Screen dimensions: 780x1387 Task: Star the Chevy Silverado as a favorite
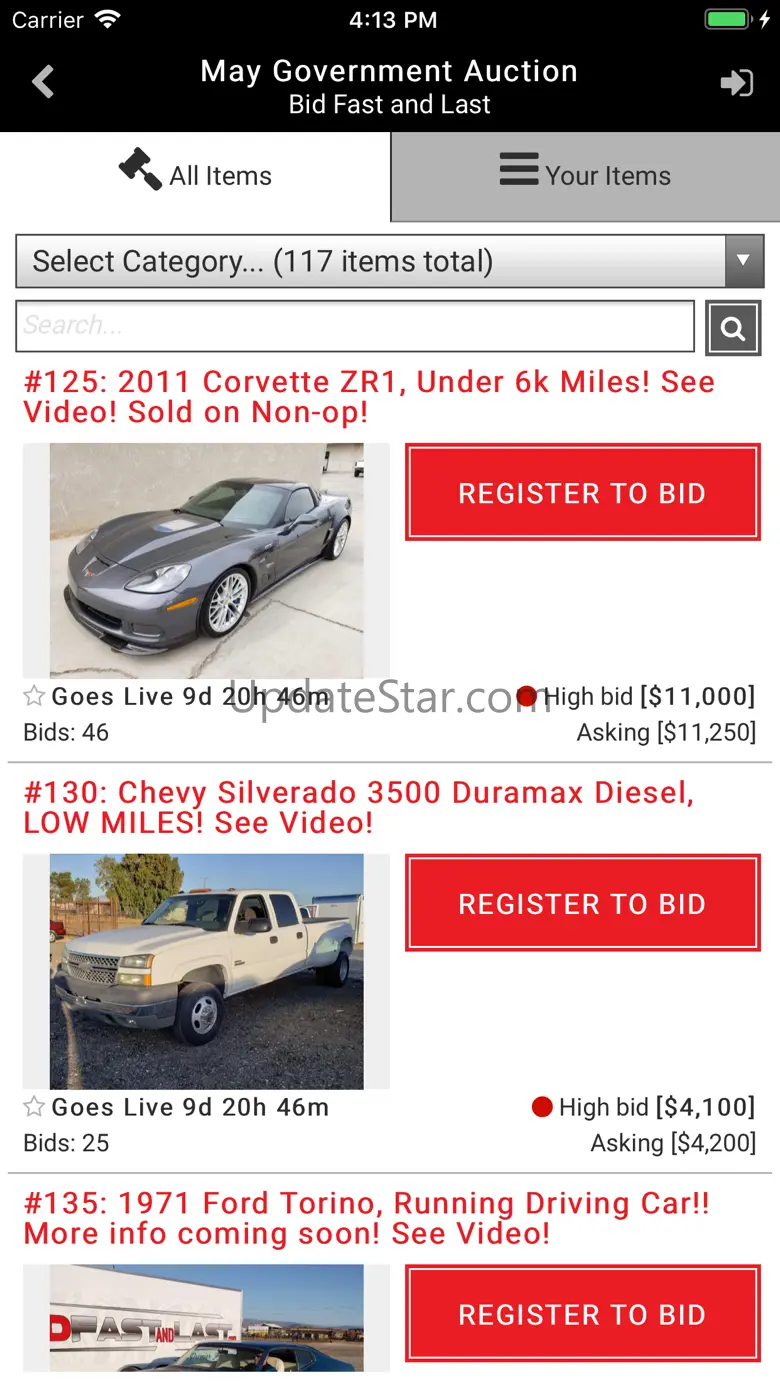34,1107
